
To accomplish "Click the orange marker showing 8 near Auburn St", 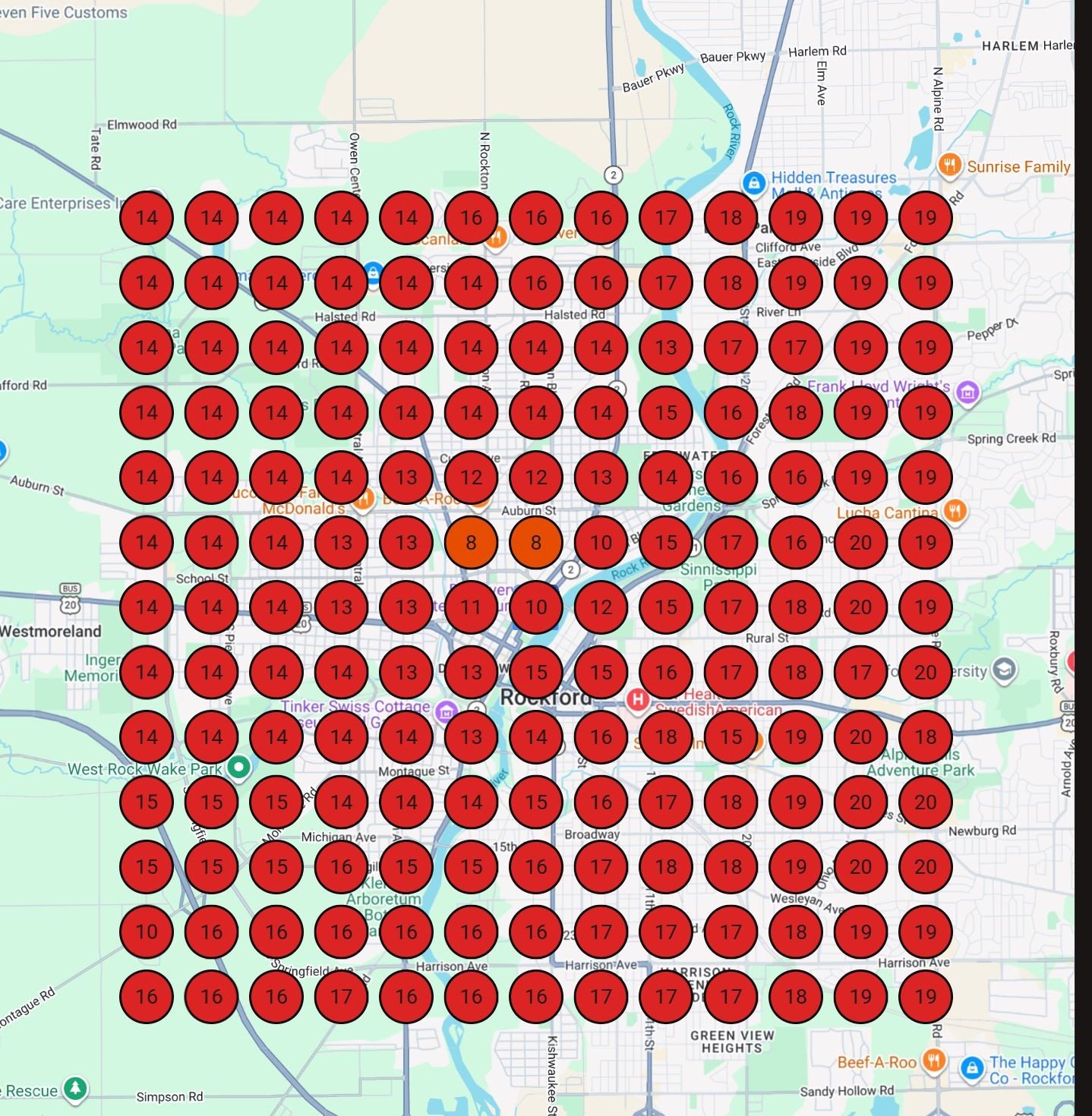I will 471,542.
